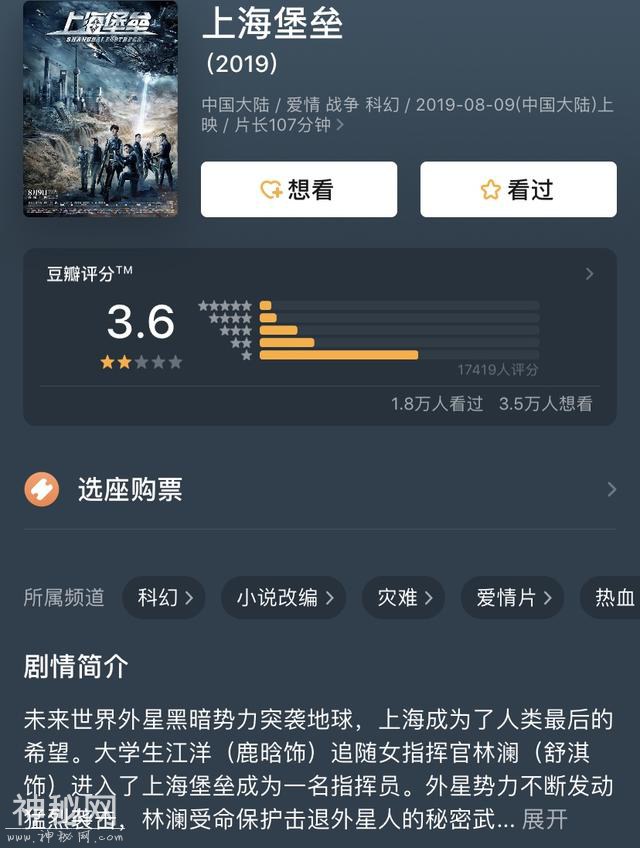
Task: Open 选座购票 to buy tickets
Action: click(320, 489)
